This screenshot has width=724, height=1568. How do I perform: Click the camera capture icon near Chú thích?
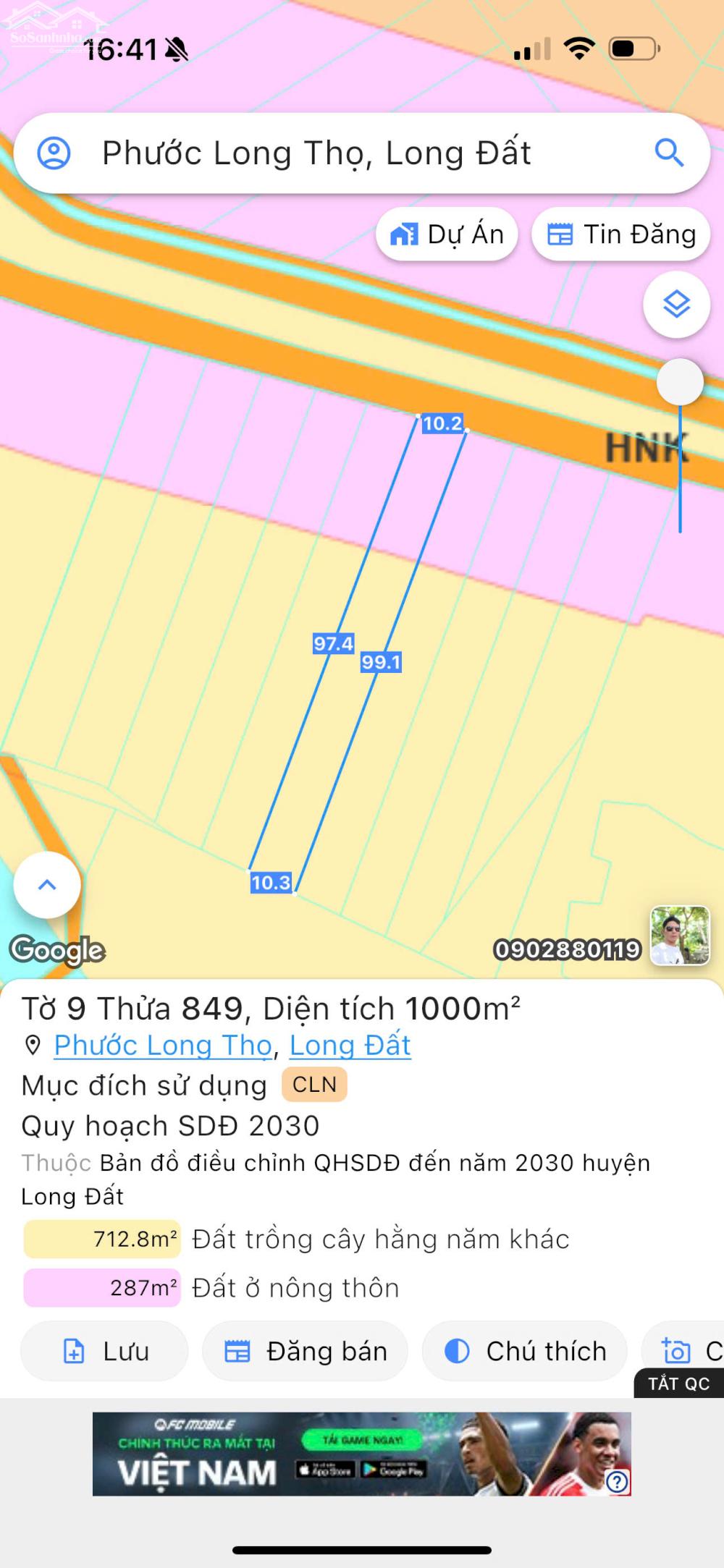675,1350
